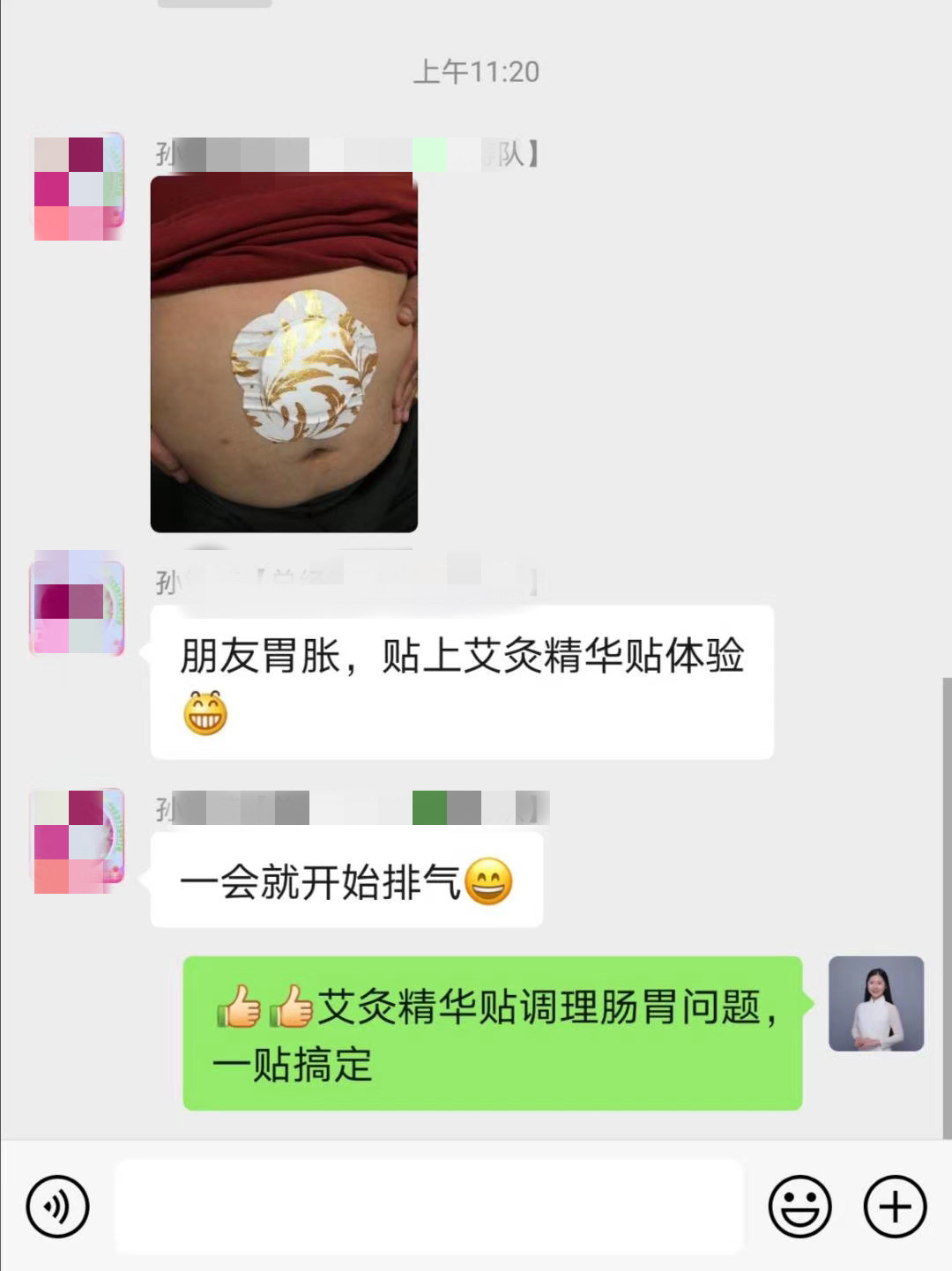Open my own avatar beside green message
952x1271 pixels.
pyautogui.click(x=875, y=1003)
